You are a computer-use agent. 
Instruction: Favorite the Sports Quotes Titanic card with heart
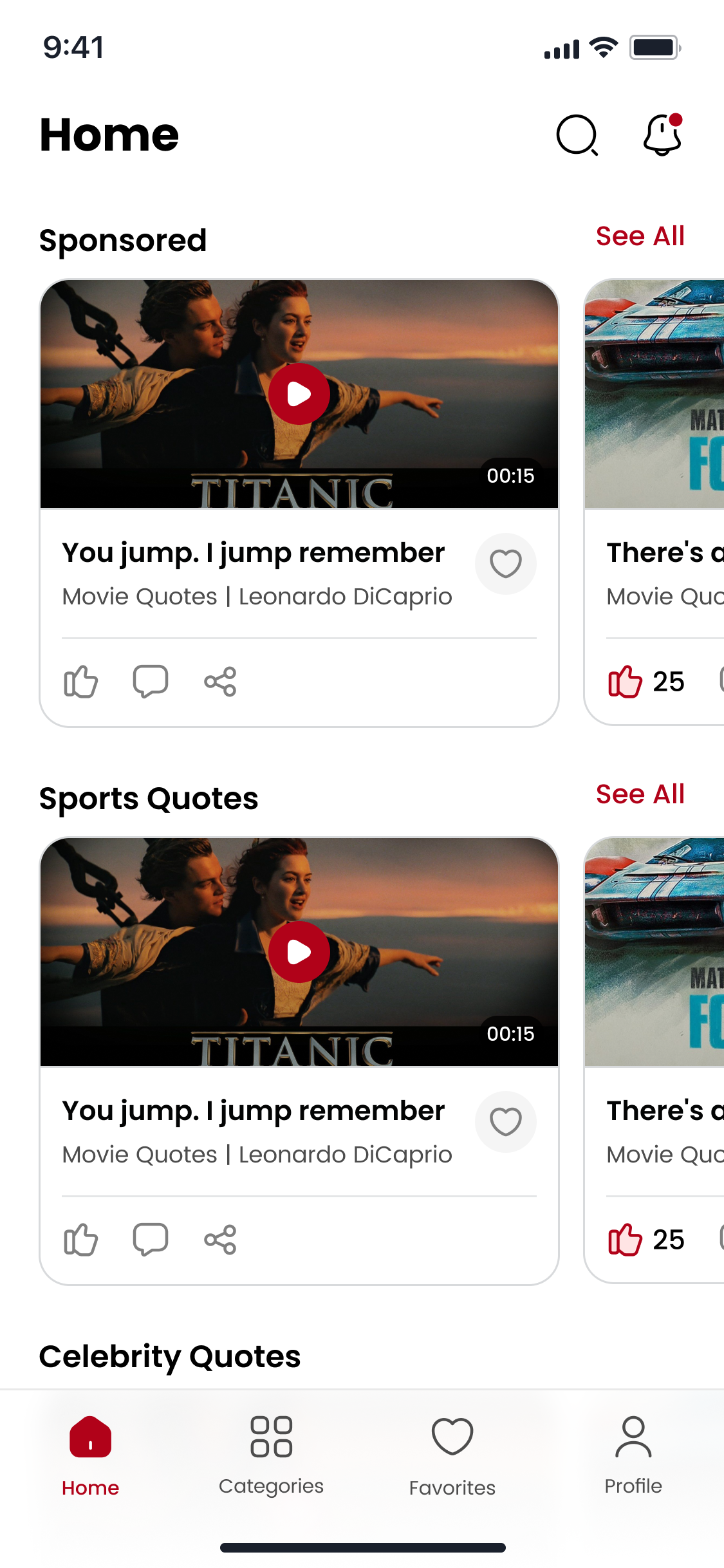click(x=506, y=1122)
